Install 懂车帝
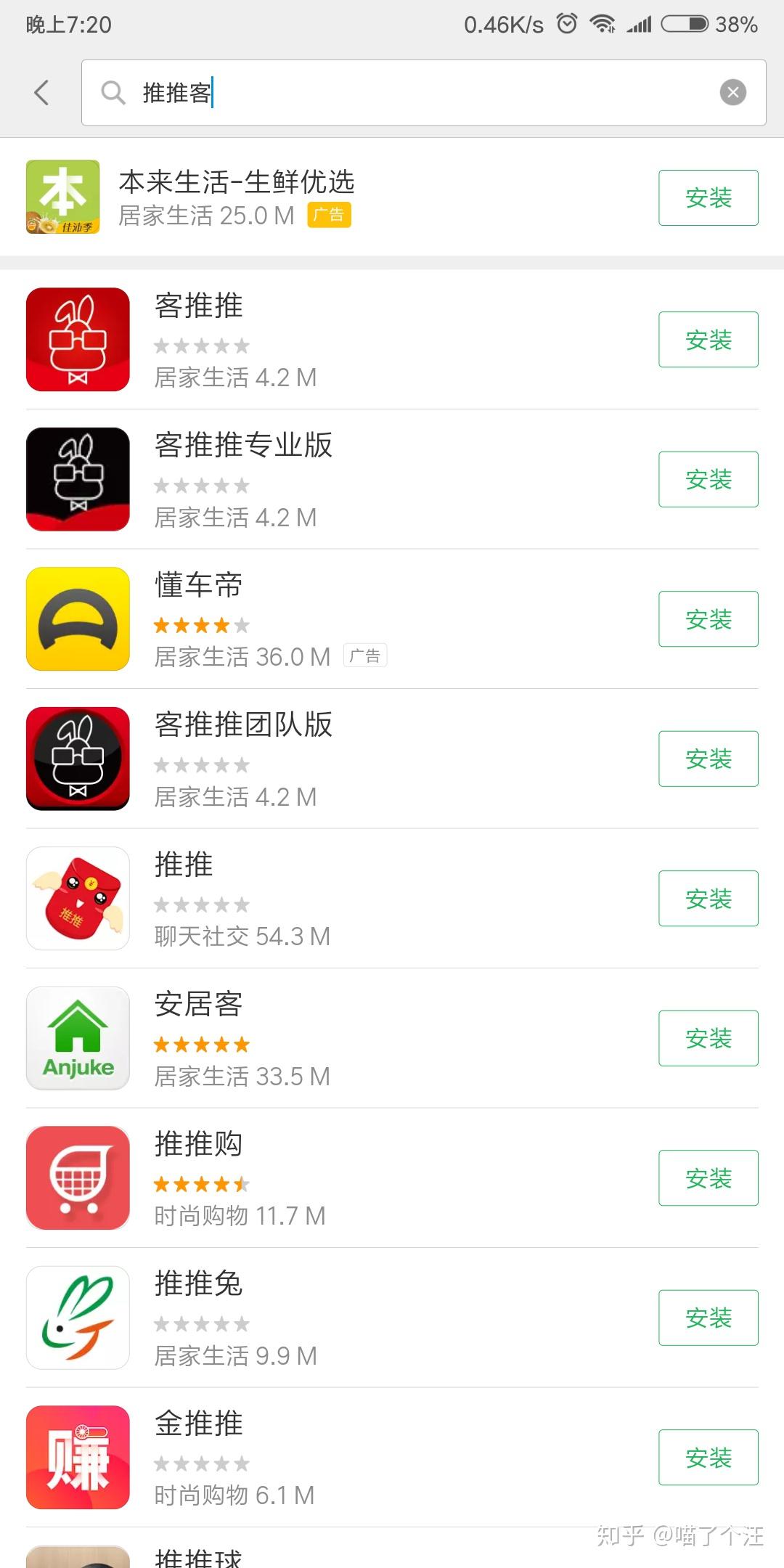The width and height of the screenshot is (784, 1568). (708, 619)
